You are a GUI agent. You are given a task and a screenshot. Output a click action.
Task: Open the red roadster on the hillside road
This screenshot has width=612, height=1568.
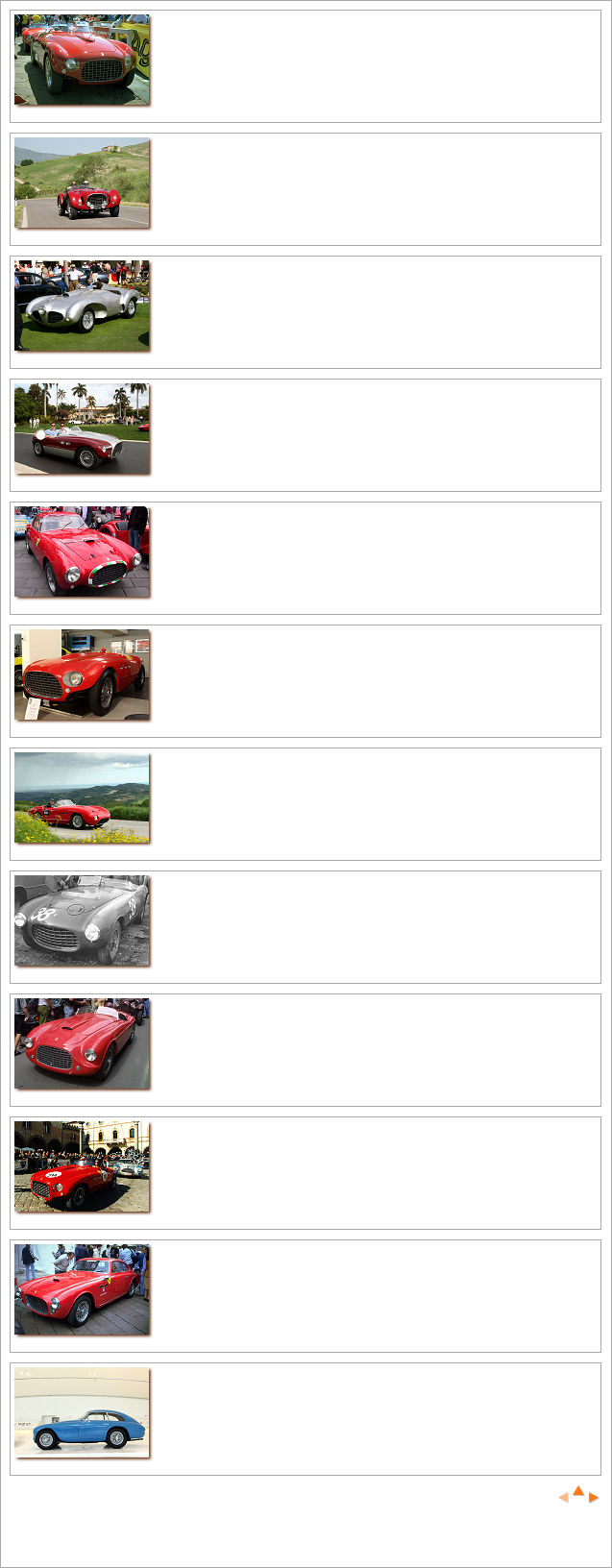pos(82,183)
